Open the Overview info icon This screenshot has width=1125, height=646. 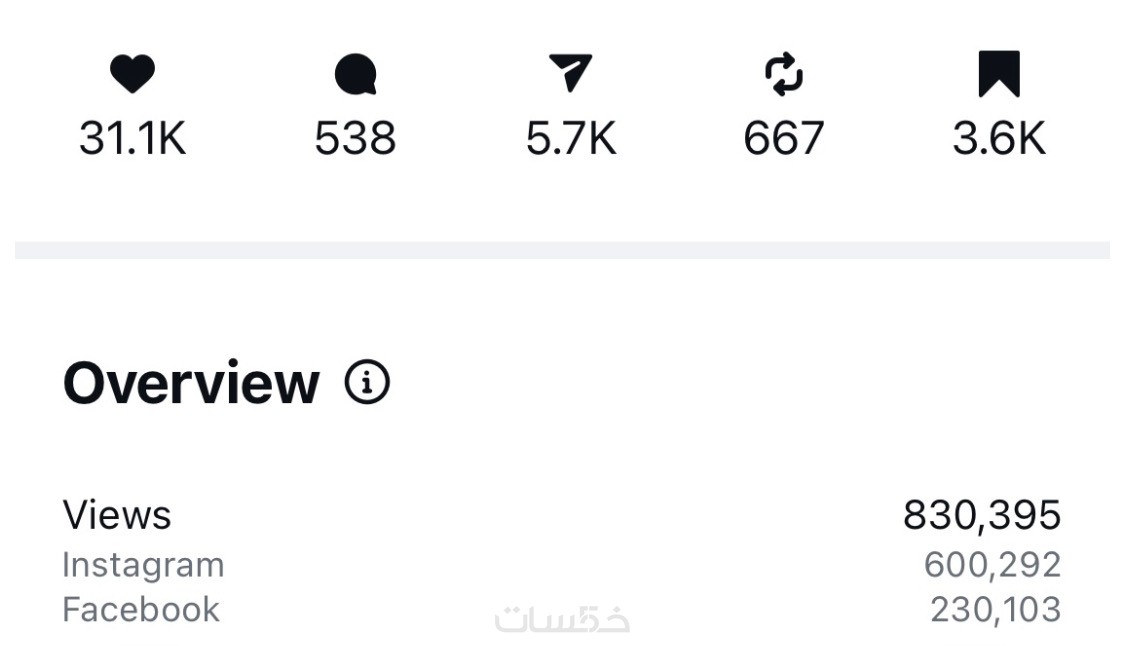[x=367, y=382]
